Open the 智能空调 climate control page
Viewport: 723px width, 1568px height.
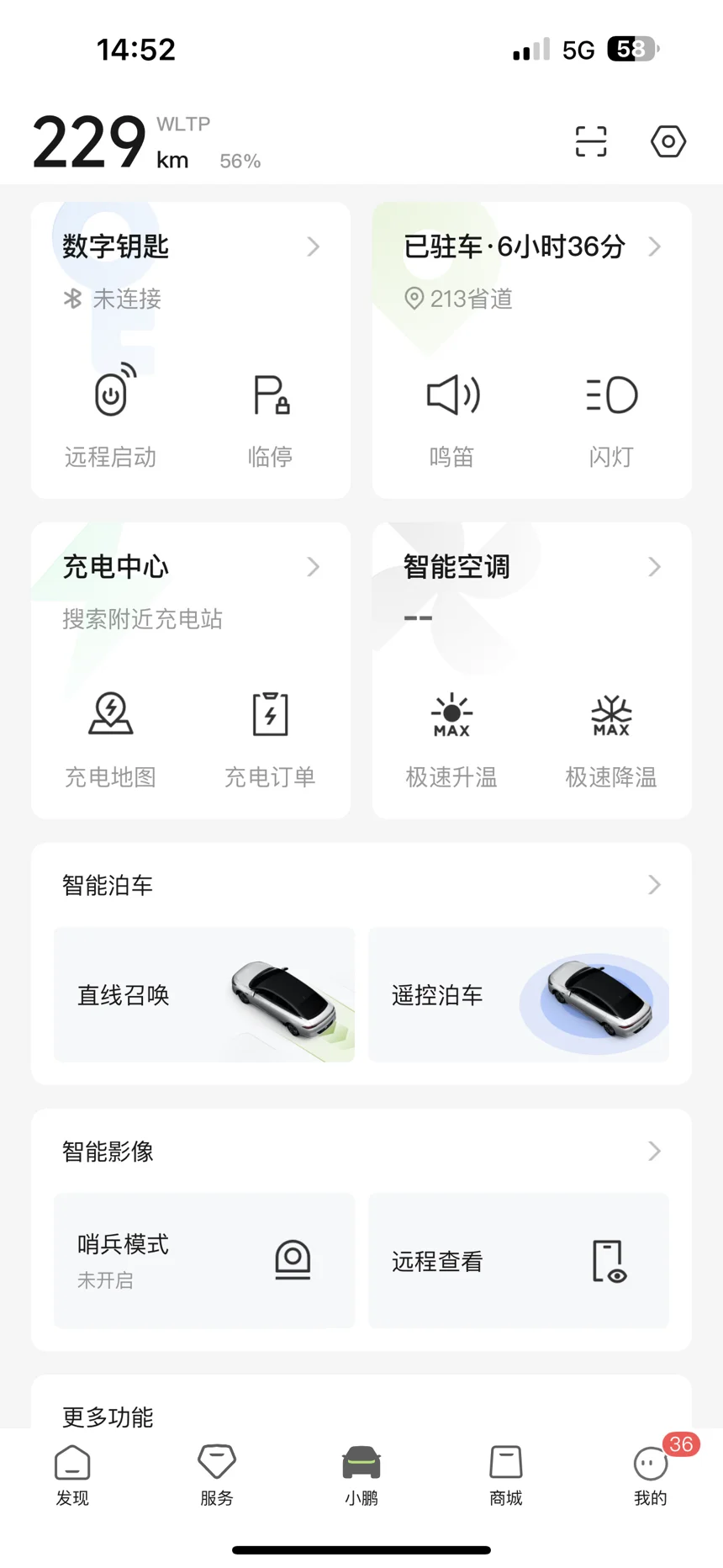tap(531, 567)
